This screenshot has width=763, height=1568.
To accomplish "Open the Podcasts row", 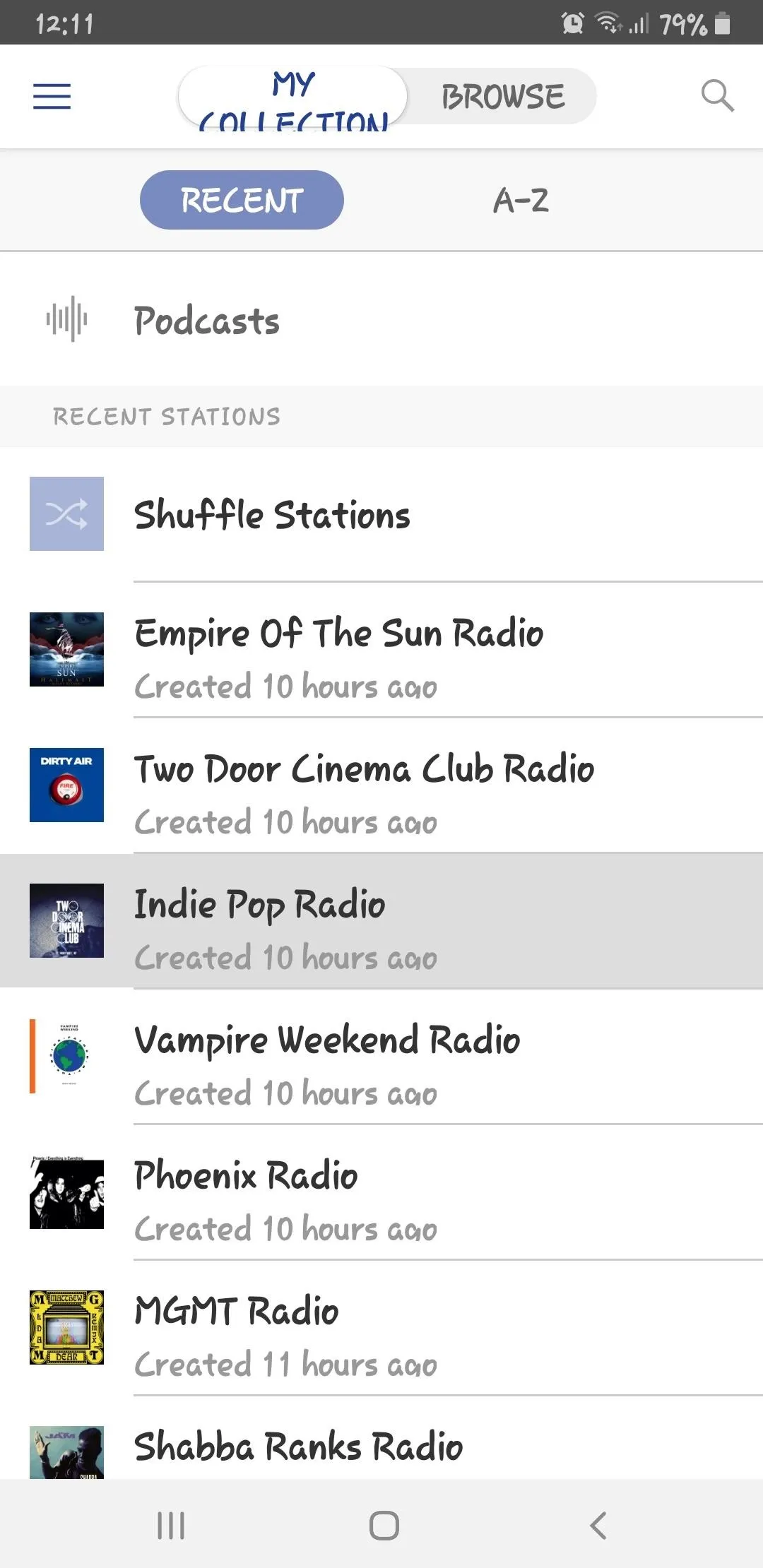I will [x=381, y=321].
